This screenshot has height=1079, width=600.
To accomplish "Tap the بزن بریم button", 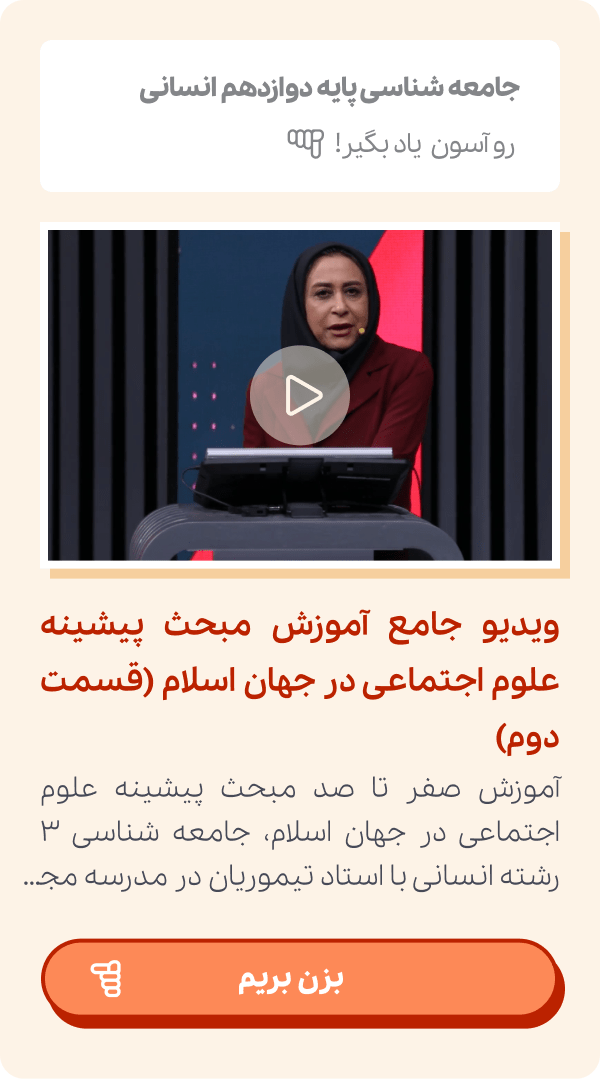I will [299, 980].
